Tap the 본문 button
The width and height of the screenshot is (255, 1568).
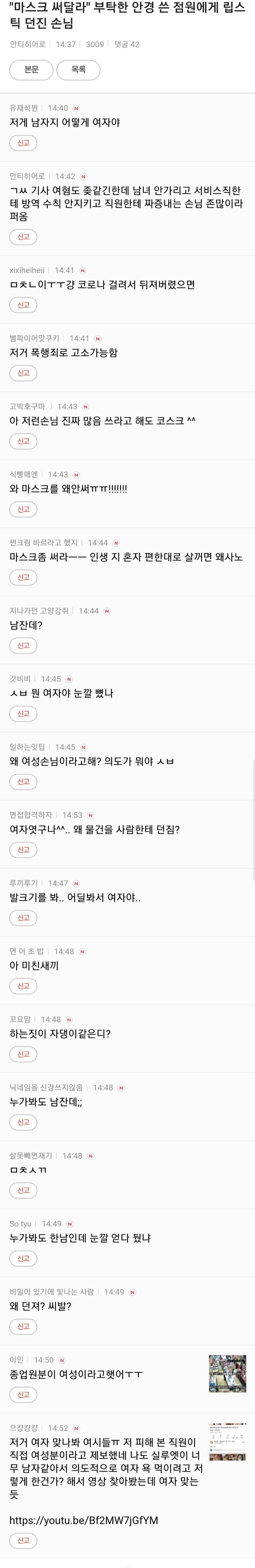[x=31, y=70]
